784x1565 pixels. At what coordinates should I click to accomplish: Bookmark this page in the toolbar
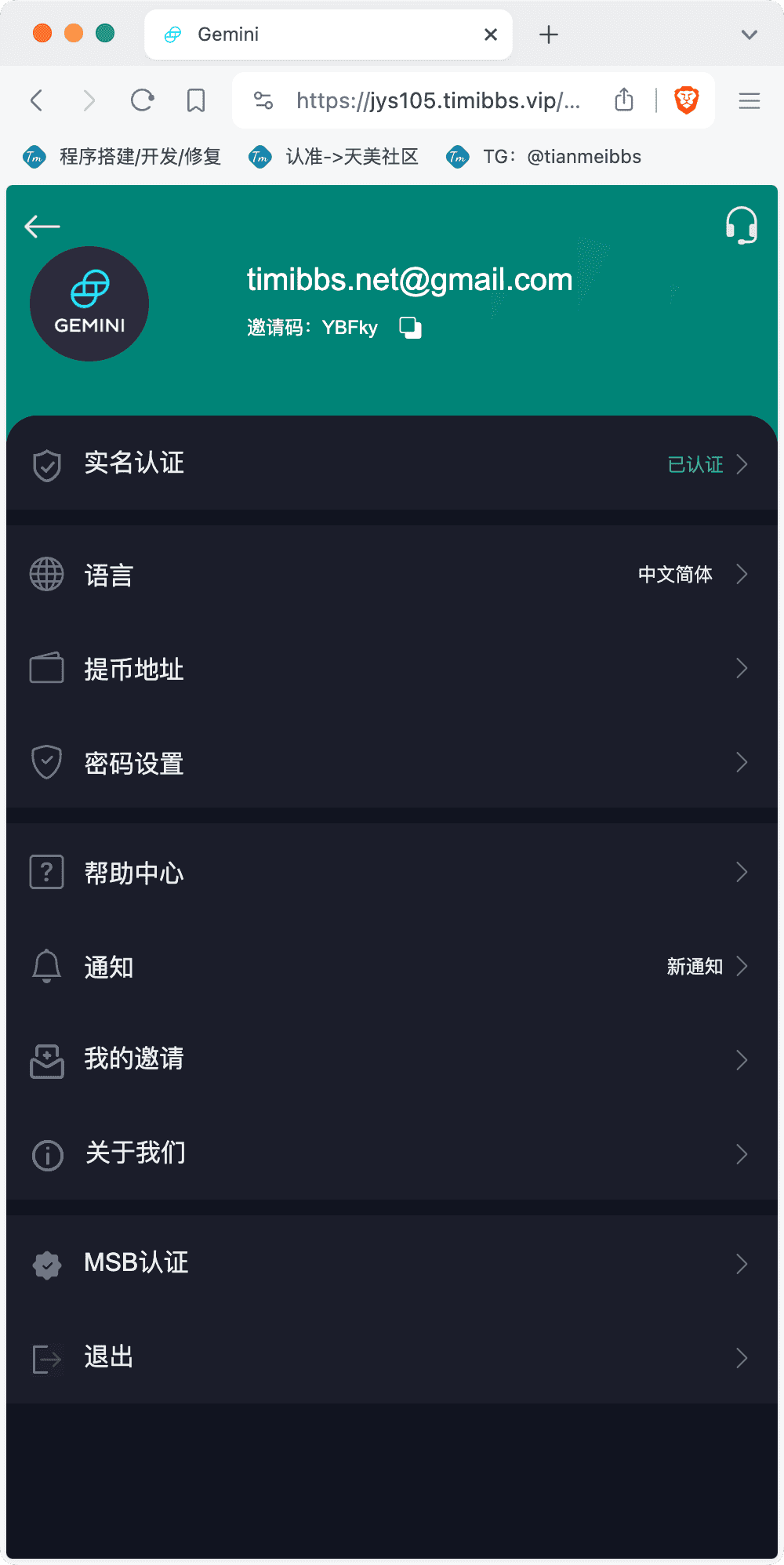196,100
